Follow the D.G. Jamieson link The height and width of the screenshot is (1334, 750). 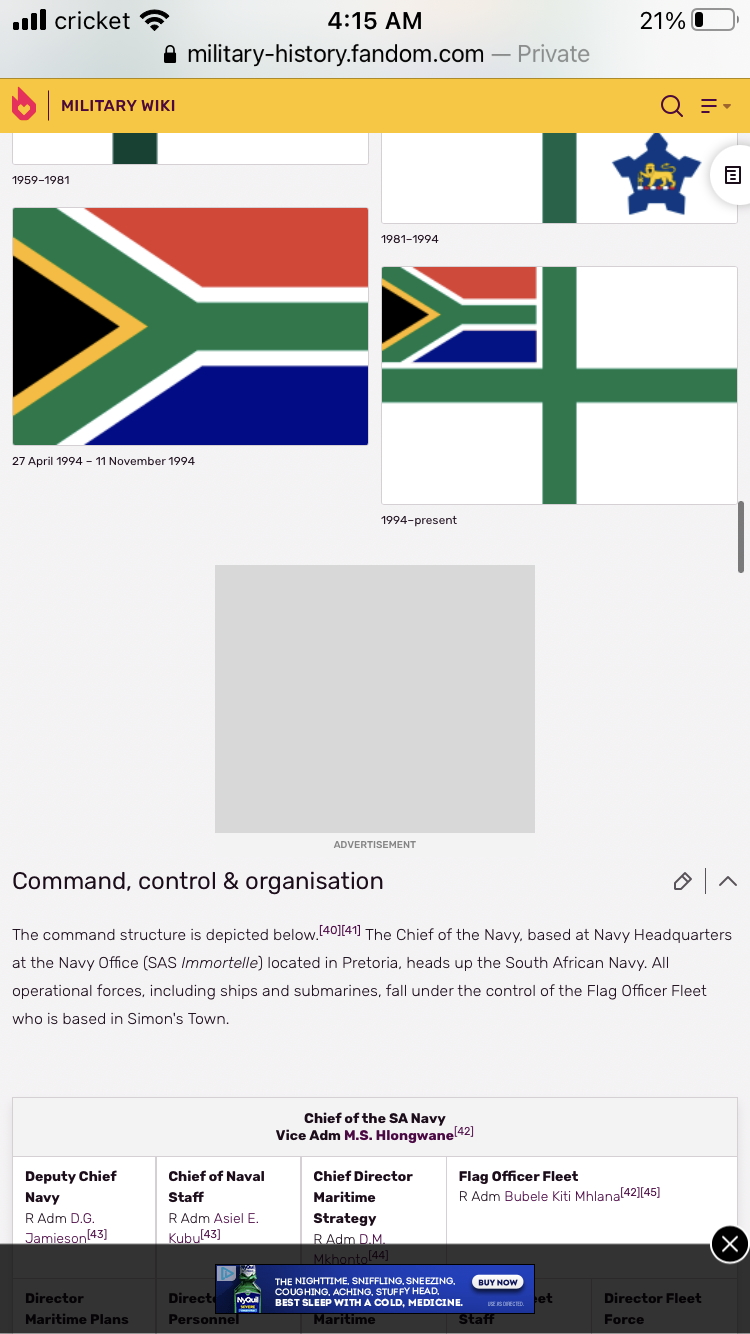(60, 1228)
